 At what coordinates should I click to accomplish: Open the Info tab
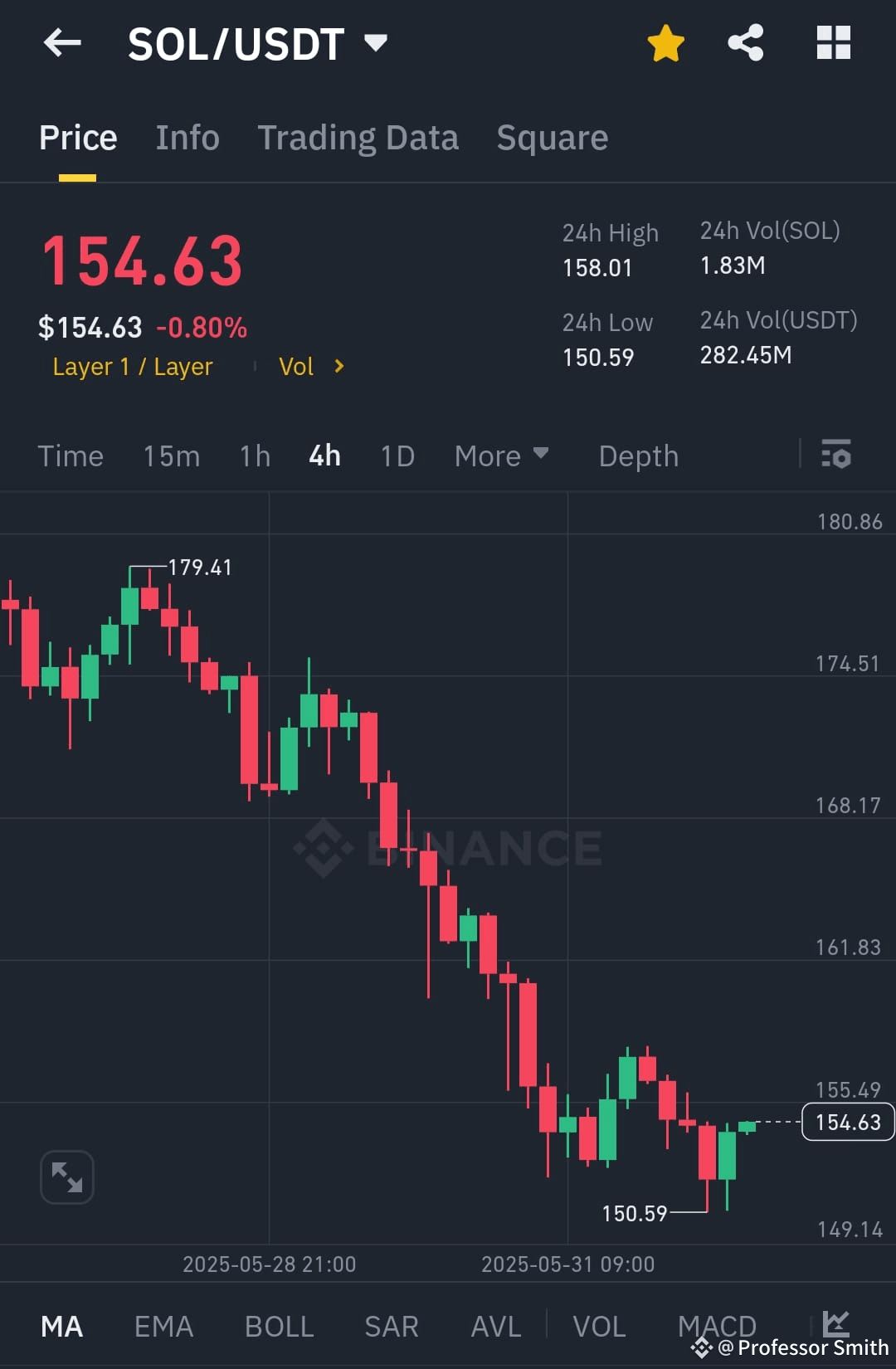pyautogui.click(x=187, y=137)
